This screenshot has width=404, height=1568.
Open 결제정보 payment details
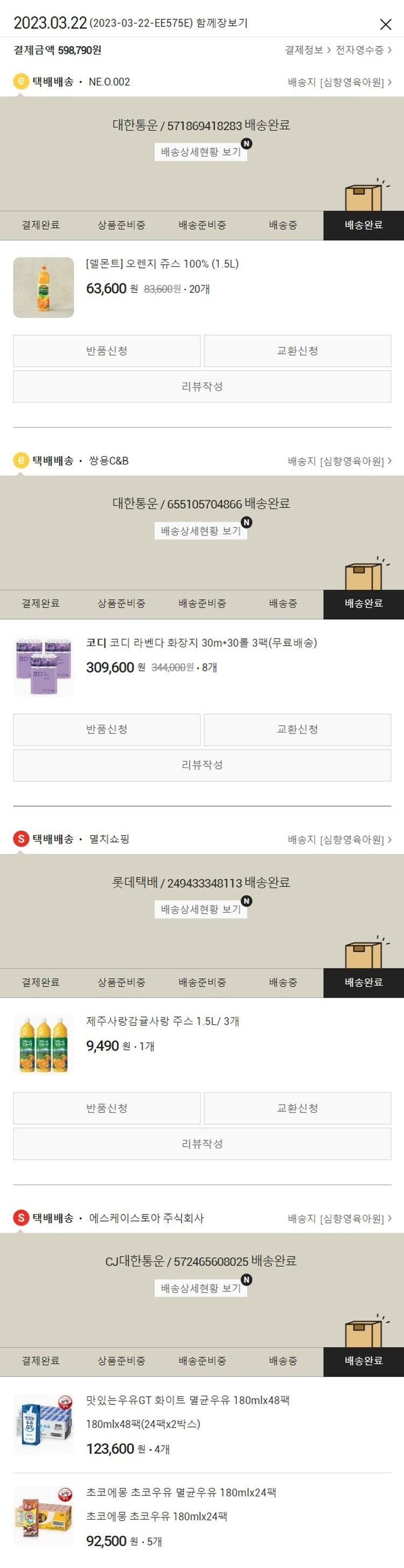point(308,50)
